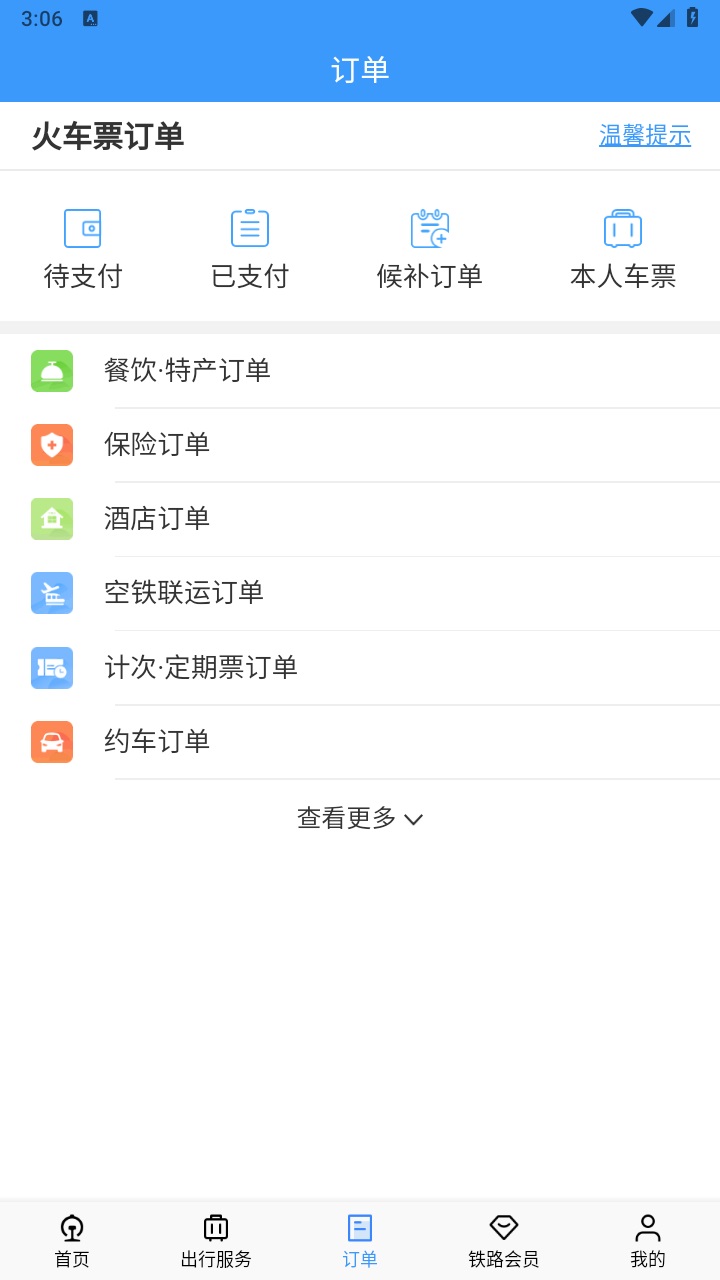Select the 订单 tab
The width and height of the screenshot is (720, 1280).
point(360,1241)
